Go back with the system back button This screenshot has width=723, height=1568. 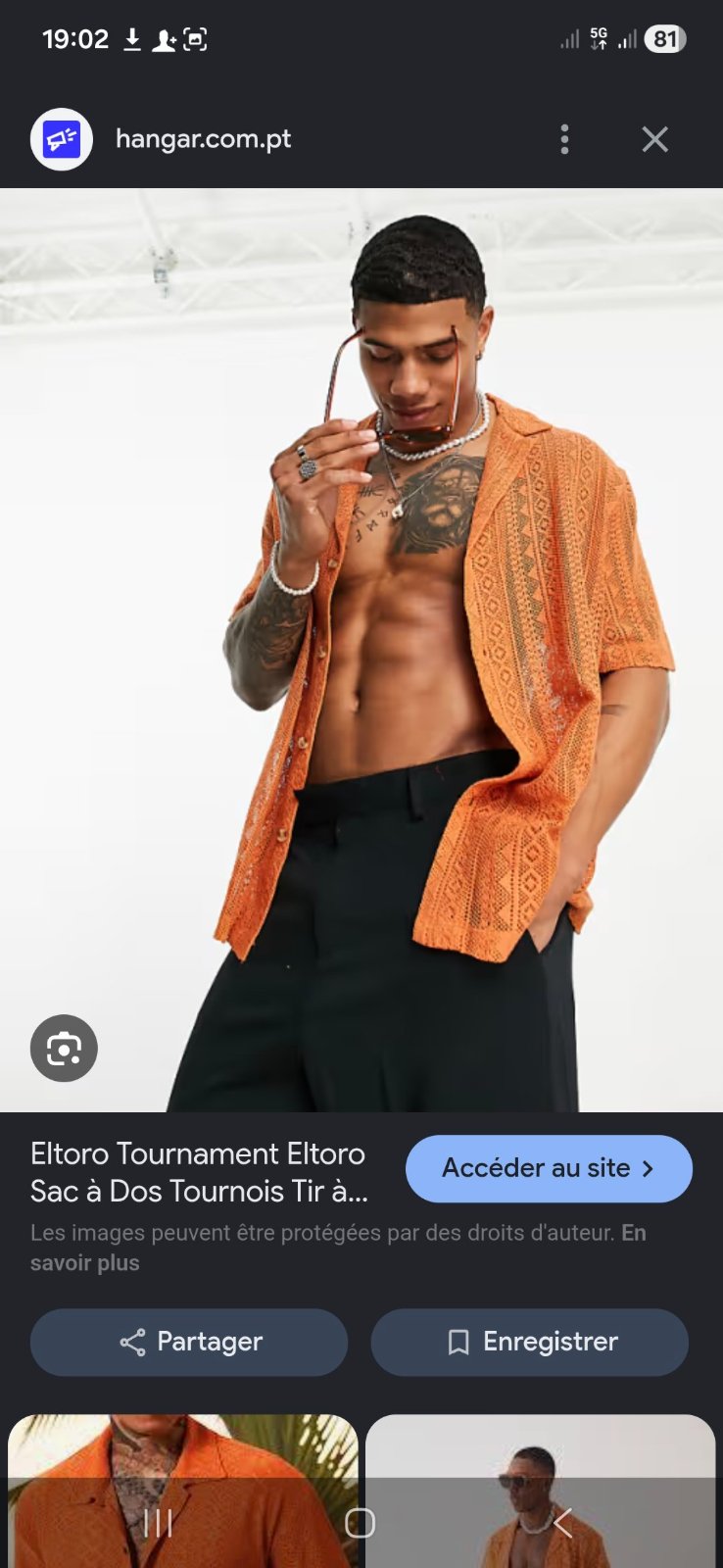point(562,1523)
